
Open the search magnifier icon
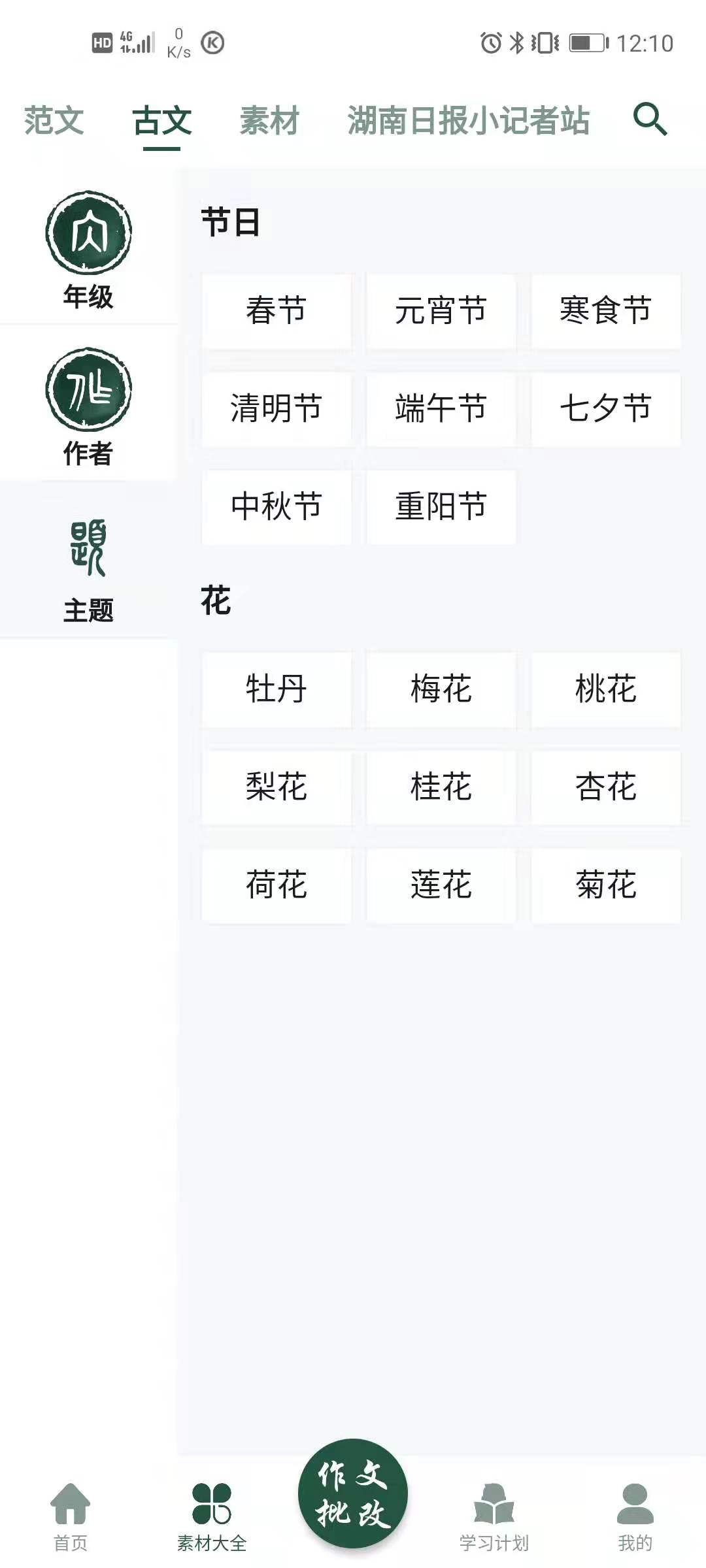[650, 120]
